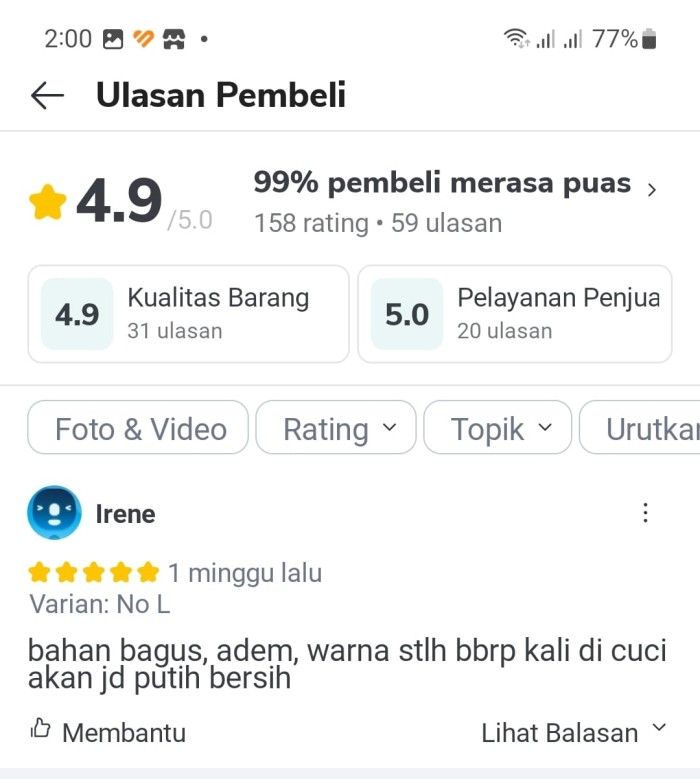Go back using the arrow icon
700x779 pixels.
click(x=47, y=95)
